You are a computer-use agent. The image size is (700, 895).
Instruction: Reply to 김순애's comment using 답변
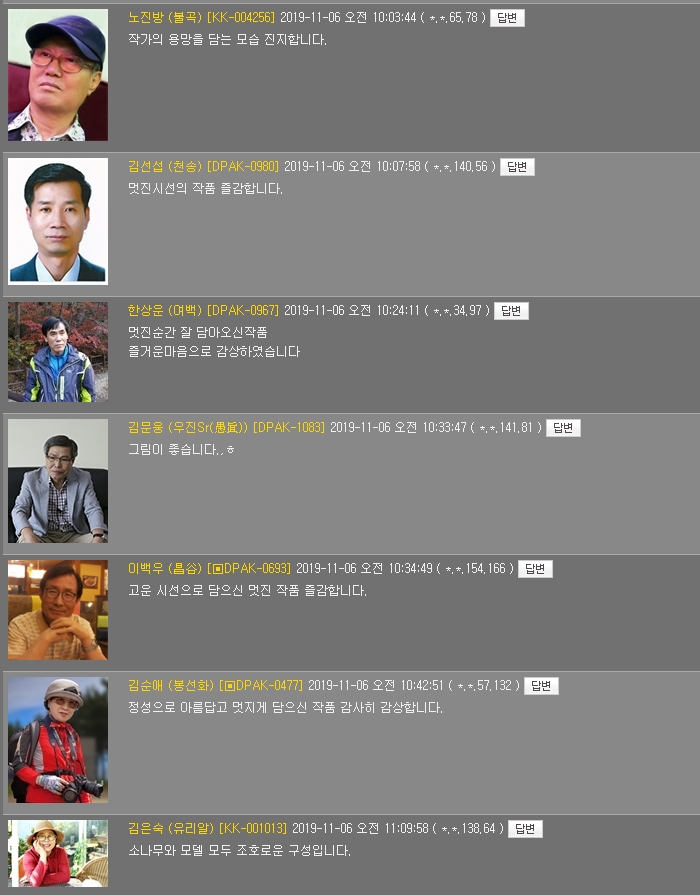pos(541,686)
